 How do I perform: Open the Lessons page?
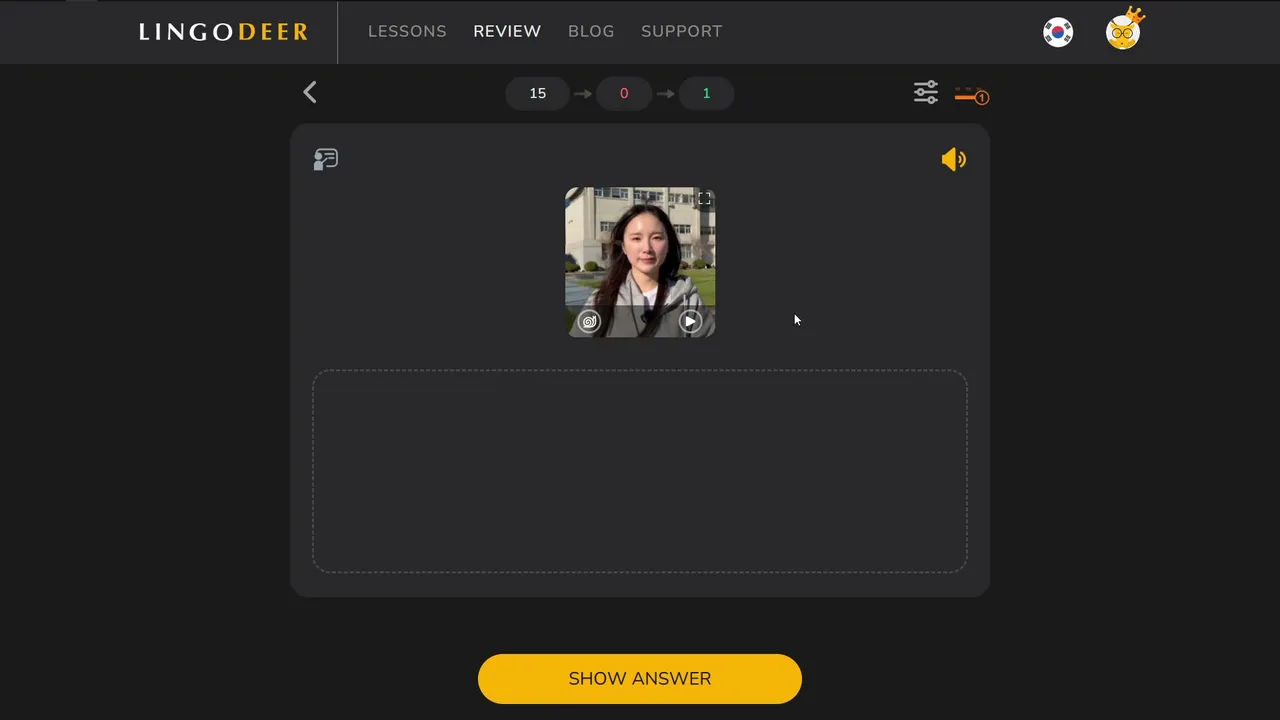pyautogui.click(x=407, y=31)
